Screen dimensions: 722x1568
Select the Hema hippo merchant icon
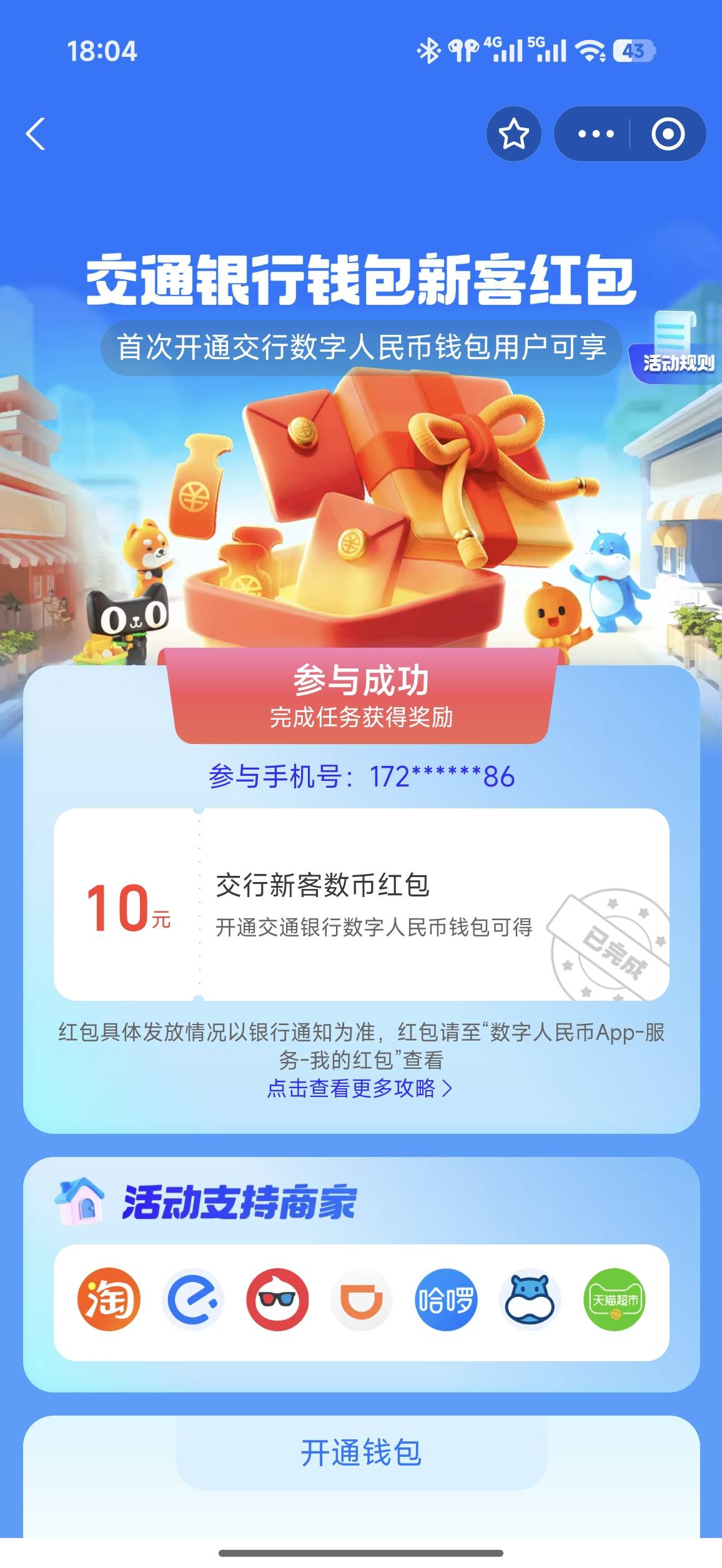(530, 1299)
